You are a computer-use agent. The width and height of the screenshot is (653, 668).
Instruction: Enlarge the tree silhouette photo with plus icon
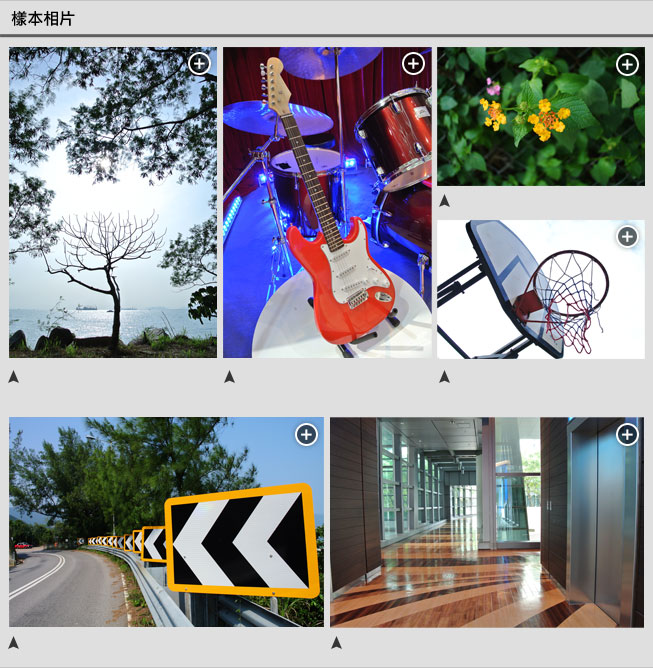199,64
